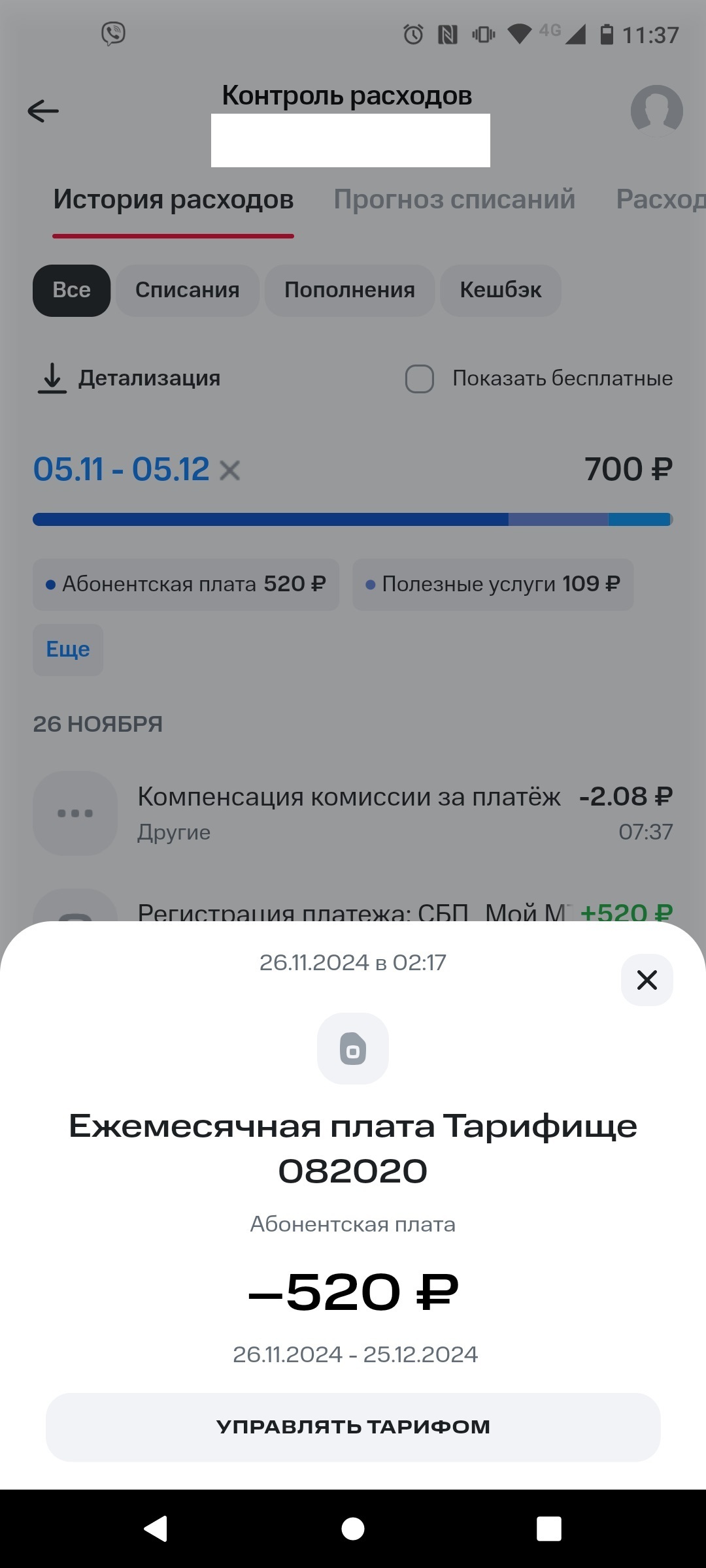
Task: Tap Управлять тарифом button
Action: tap(353, 1427)
